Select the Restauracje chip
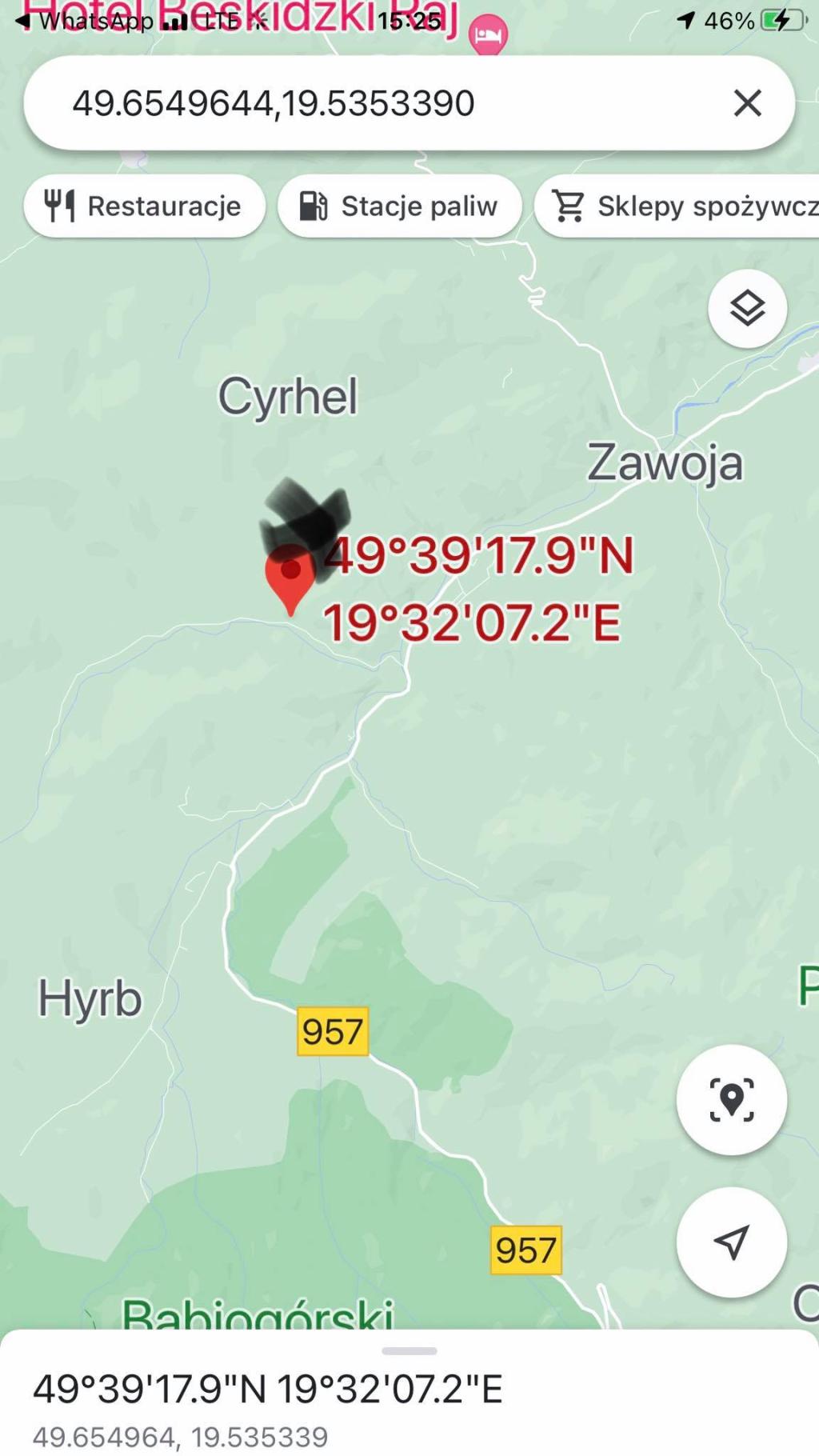819x1456 pixels. pyautogui.click(x=144, y=206)
